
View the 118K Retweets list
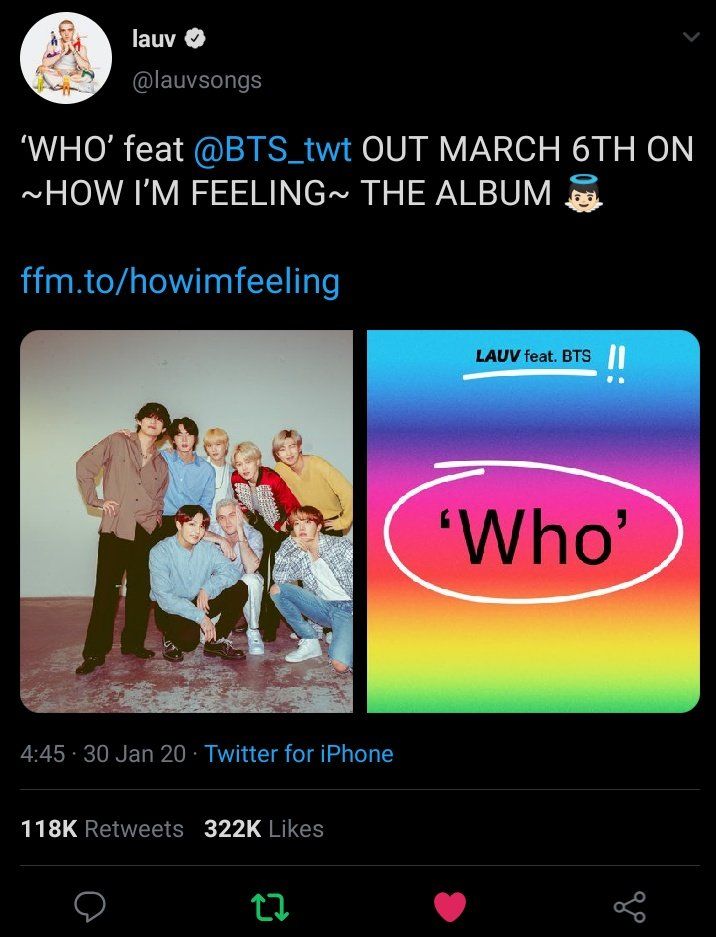click(x=102, y=828)
